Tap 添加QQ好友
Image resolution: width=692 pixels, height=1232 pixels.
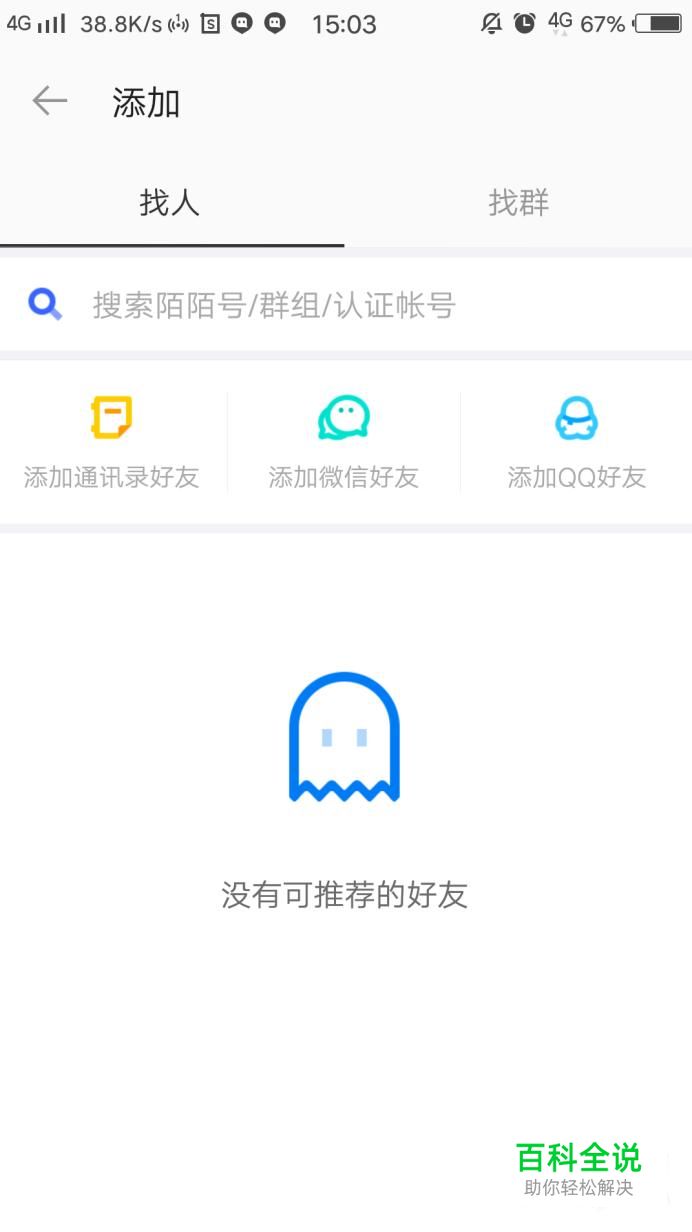(x=576, y=443)
